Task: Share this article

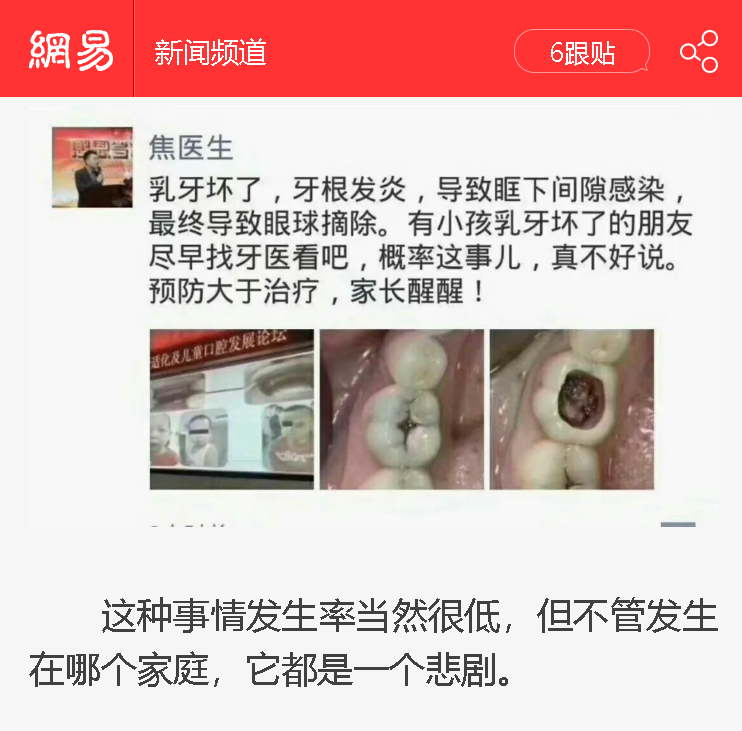Action: pos(699,52)
